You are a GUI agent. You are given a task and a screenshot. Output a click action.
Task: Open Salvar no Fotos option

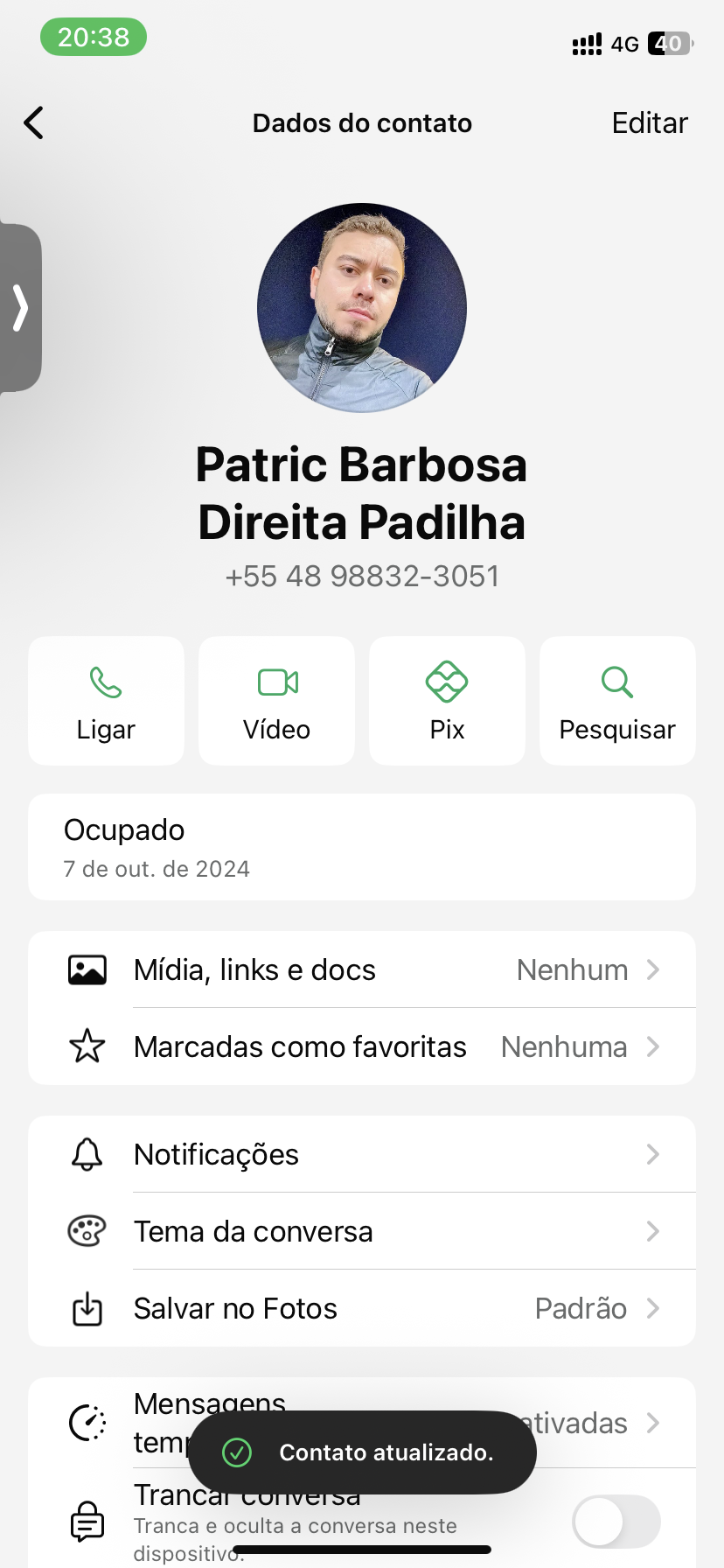[362, 1308]
